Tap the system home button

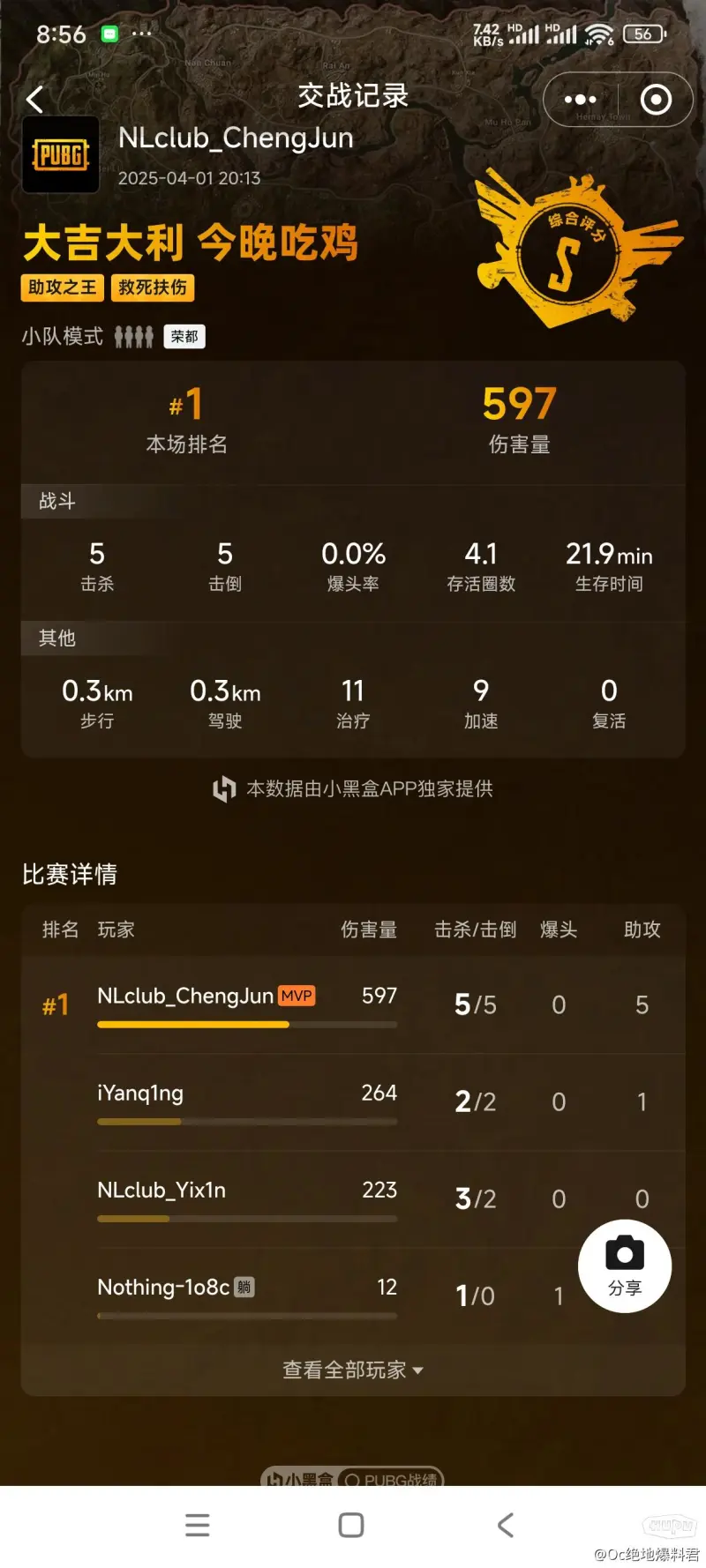click(351, 1525)
